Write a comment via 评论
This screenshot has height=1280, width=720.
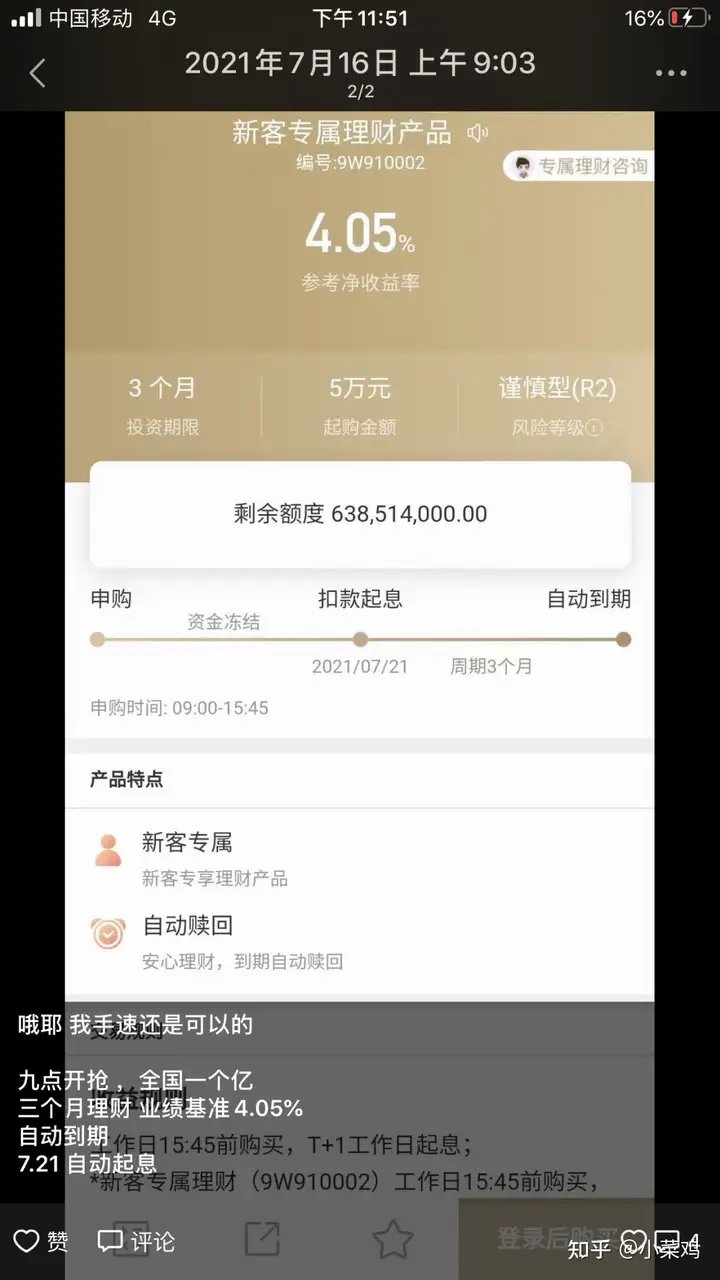point(136,1241)
